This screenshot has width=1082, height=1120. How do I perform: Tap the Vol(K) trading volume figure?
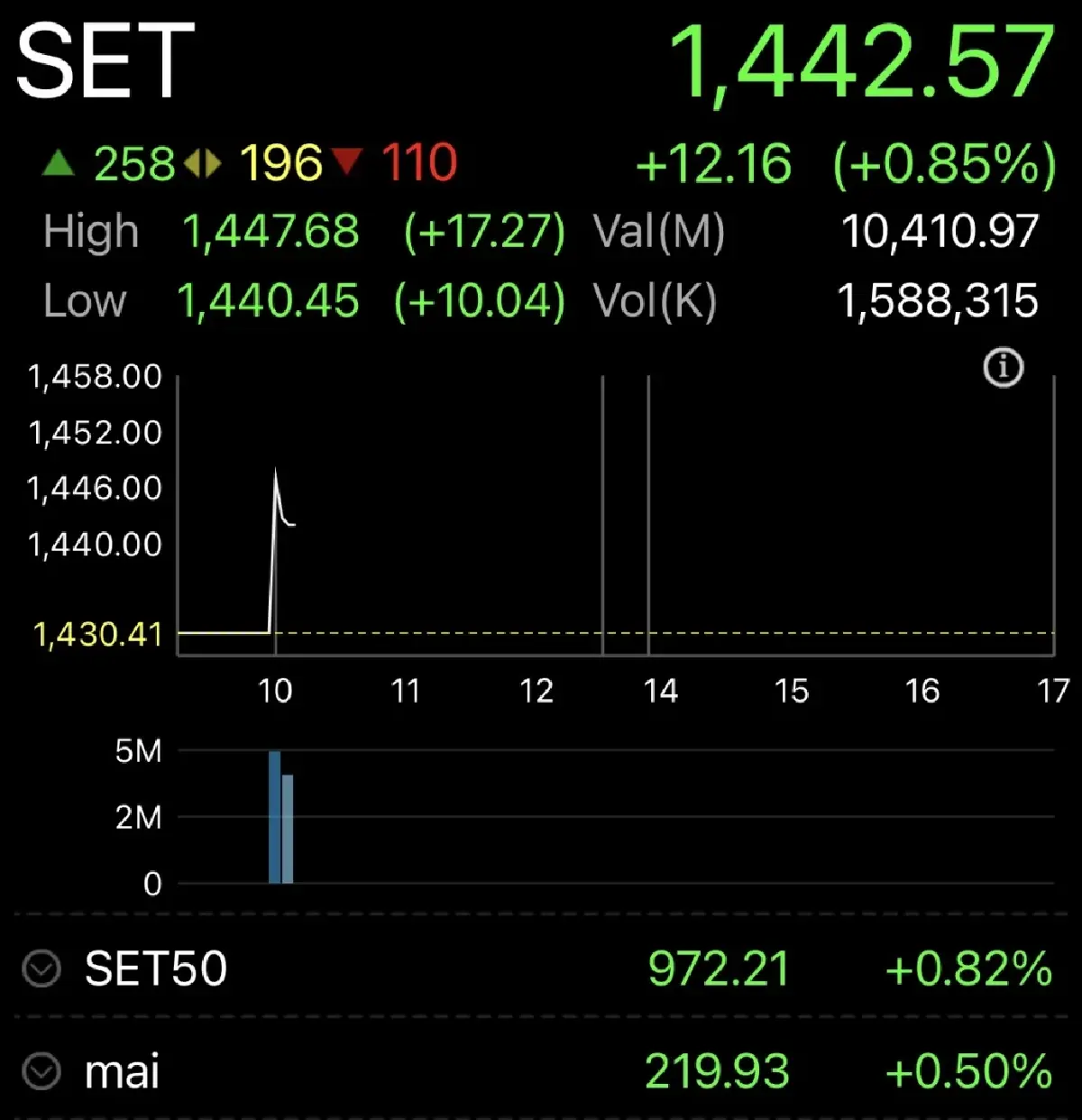click(940, 301)
